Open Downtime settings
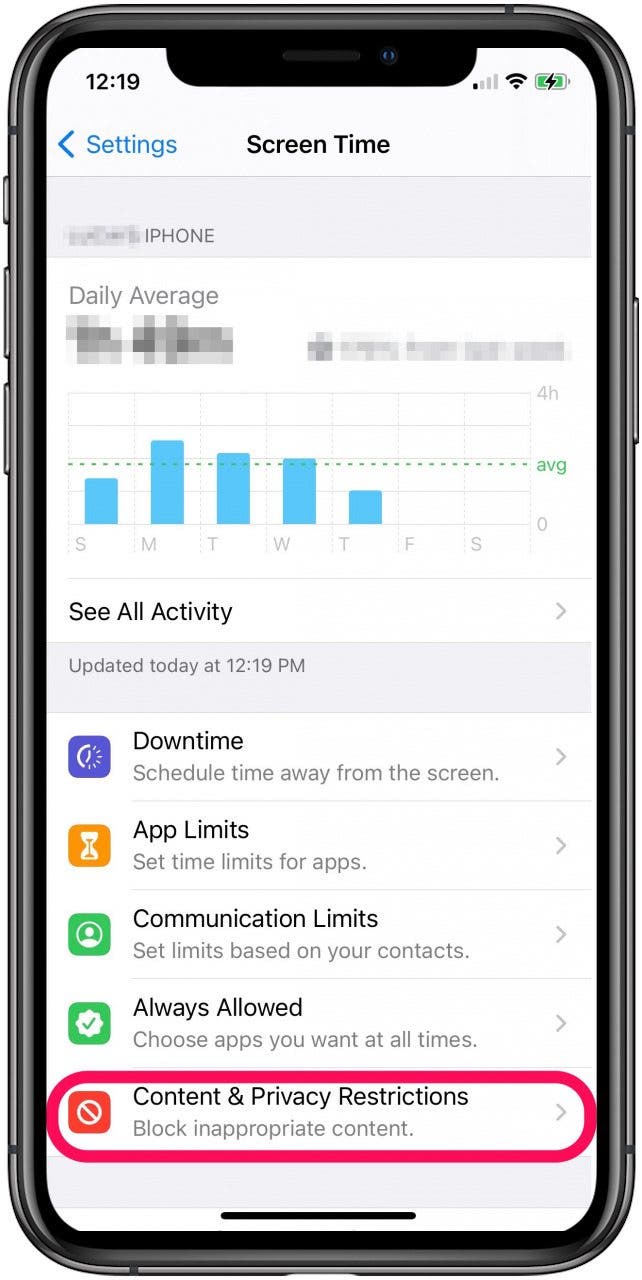Screen dimensions: 642x1280 tap(320, 757)
